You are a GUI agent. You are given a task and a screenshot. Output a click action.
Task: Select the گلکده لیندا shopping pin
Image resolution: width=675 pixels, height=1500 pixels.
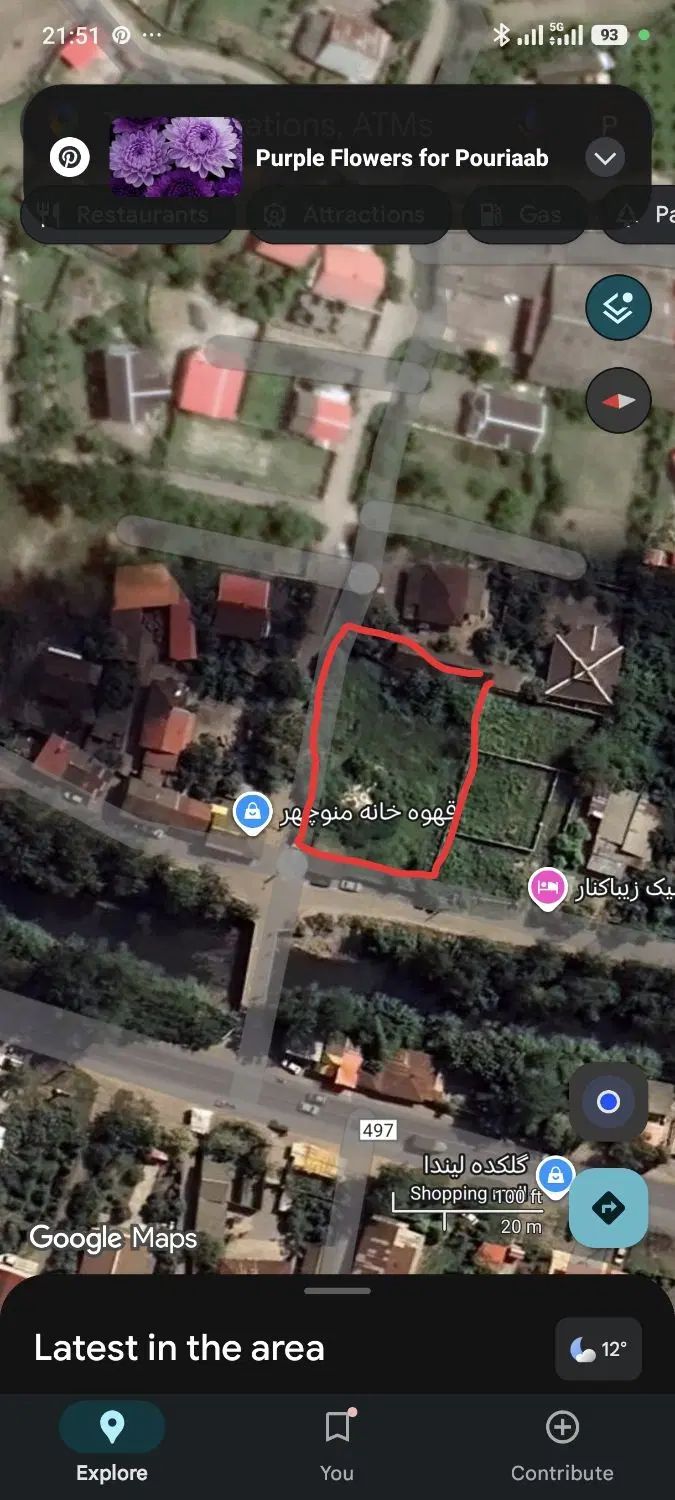tap(555, 1174)
